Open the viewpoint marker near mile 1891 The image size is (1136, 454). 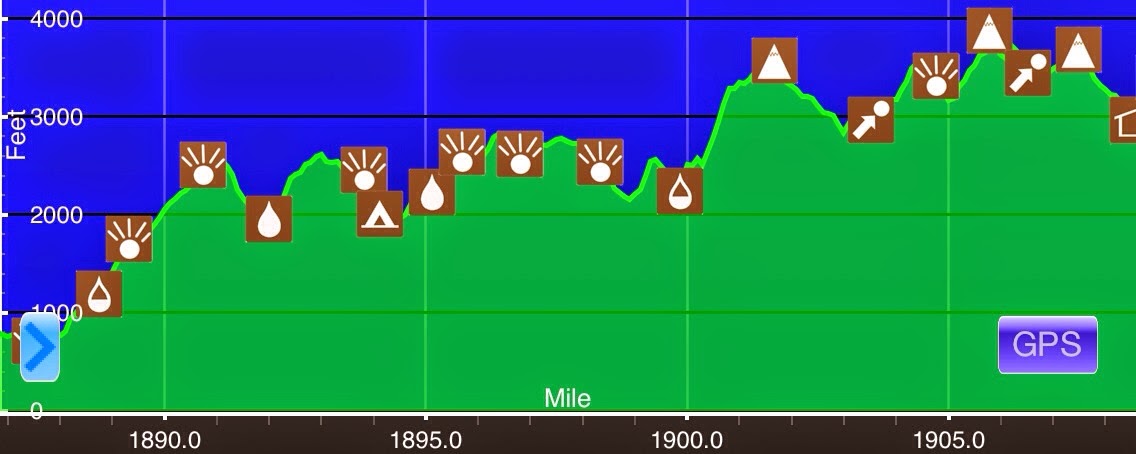pos(203,165)
